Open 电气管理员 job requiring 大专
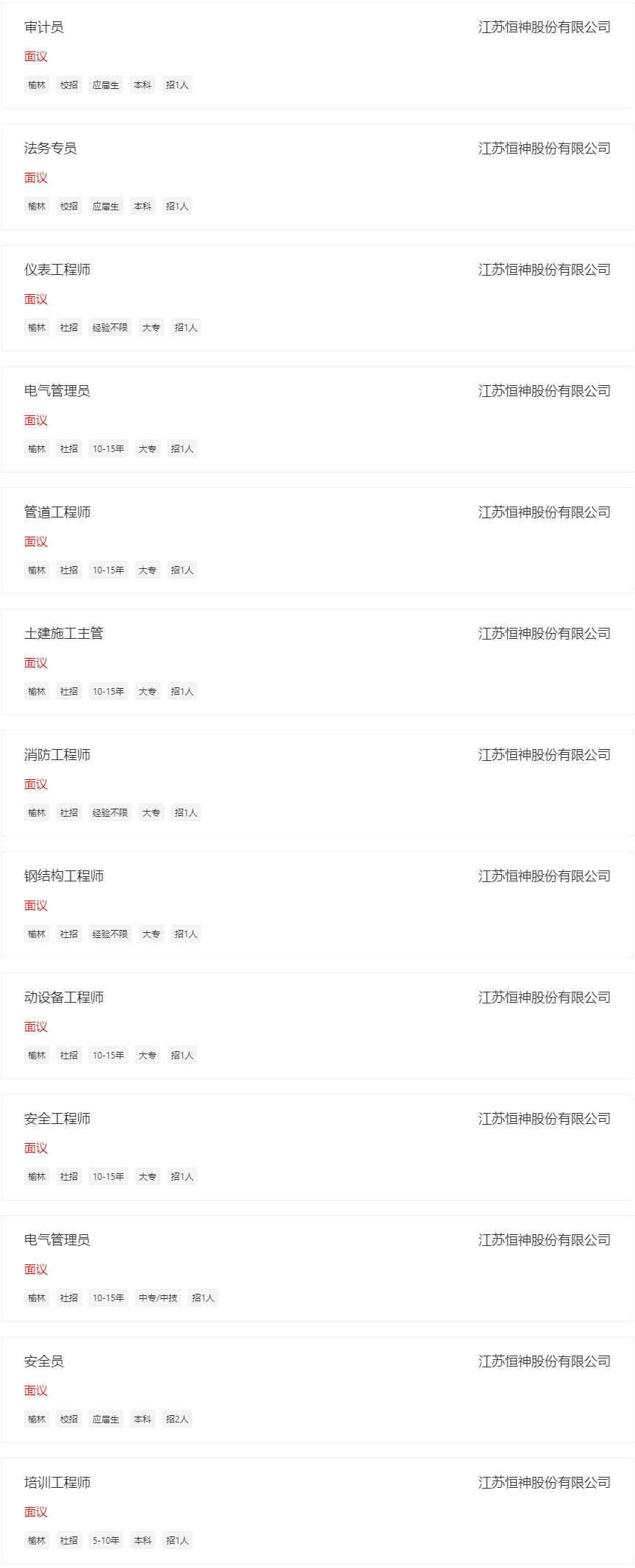This screenshot has width=635, height=1568. coord(57,392)
